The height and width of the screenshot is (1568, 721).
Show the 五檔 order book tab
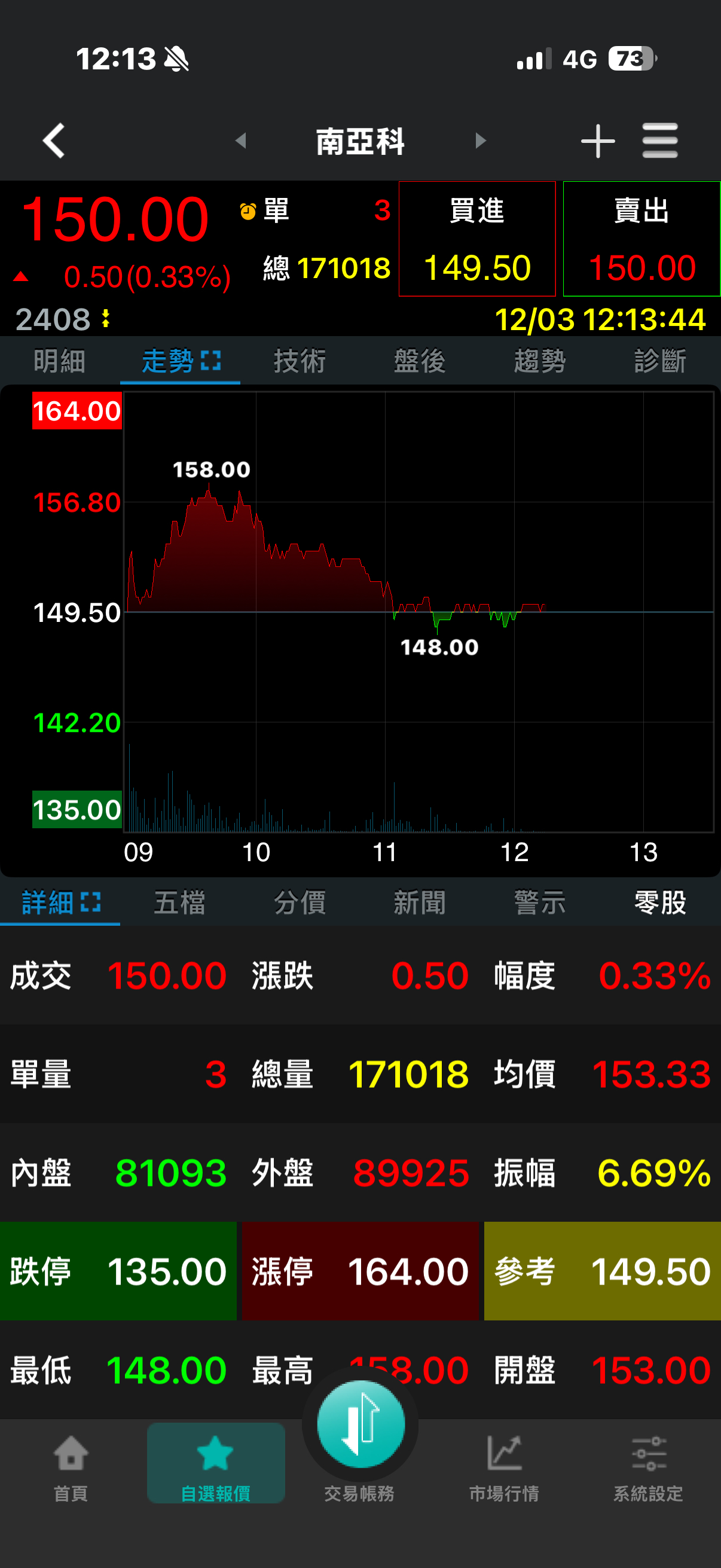pyautogui.click(x=179, y=902)
